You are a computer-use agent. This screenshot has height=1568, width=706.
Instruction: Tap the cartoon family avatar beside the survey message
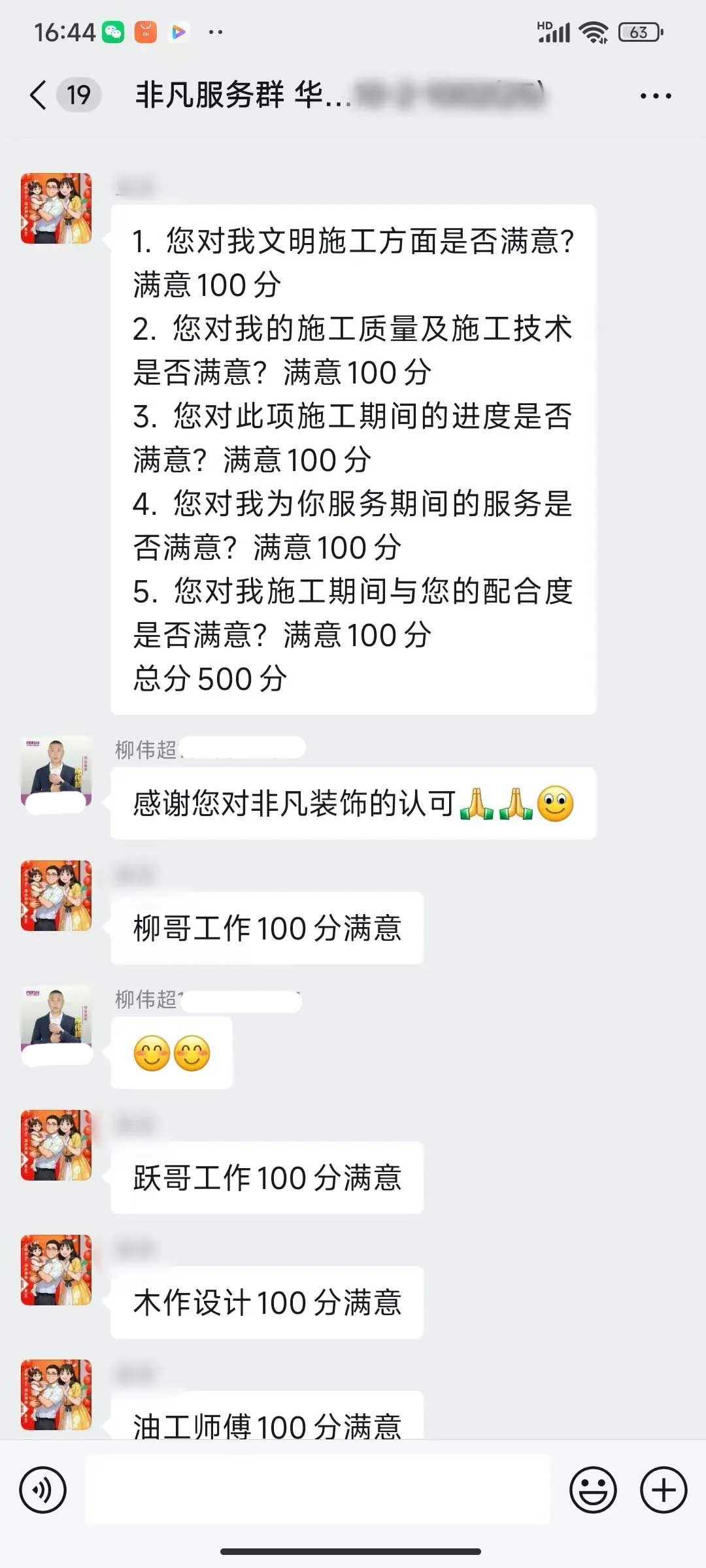[x=56, y=208]
